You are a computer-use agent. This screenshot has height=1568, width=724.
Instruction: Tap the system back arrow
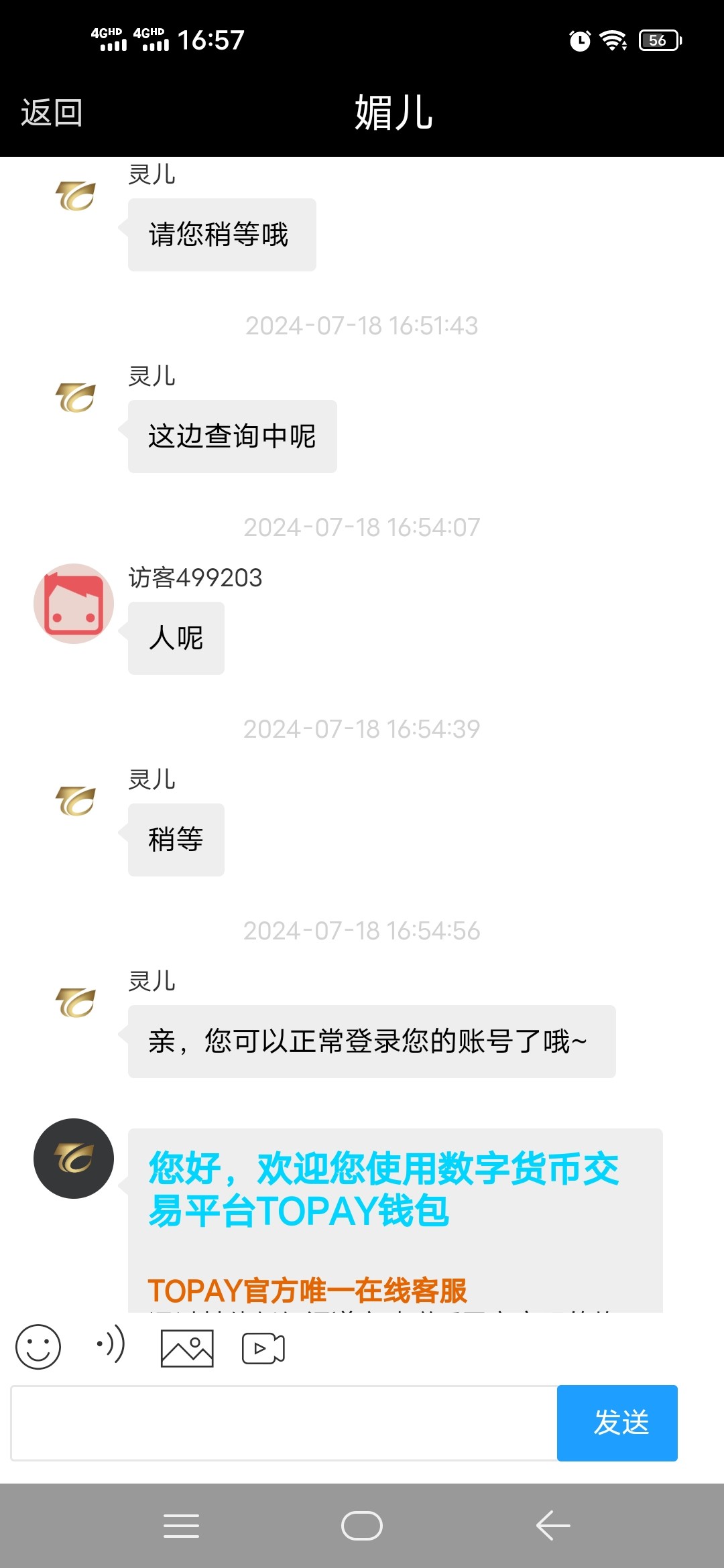pos(553,1526)
